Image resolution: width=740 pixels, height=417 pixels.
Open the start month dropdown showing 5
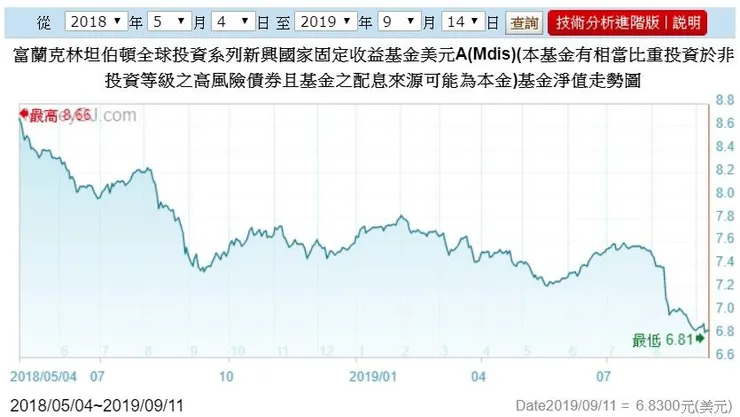170,21
